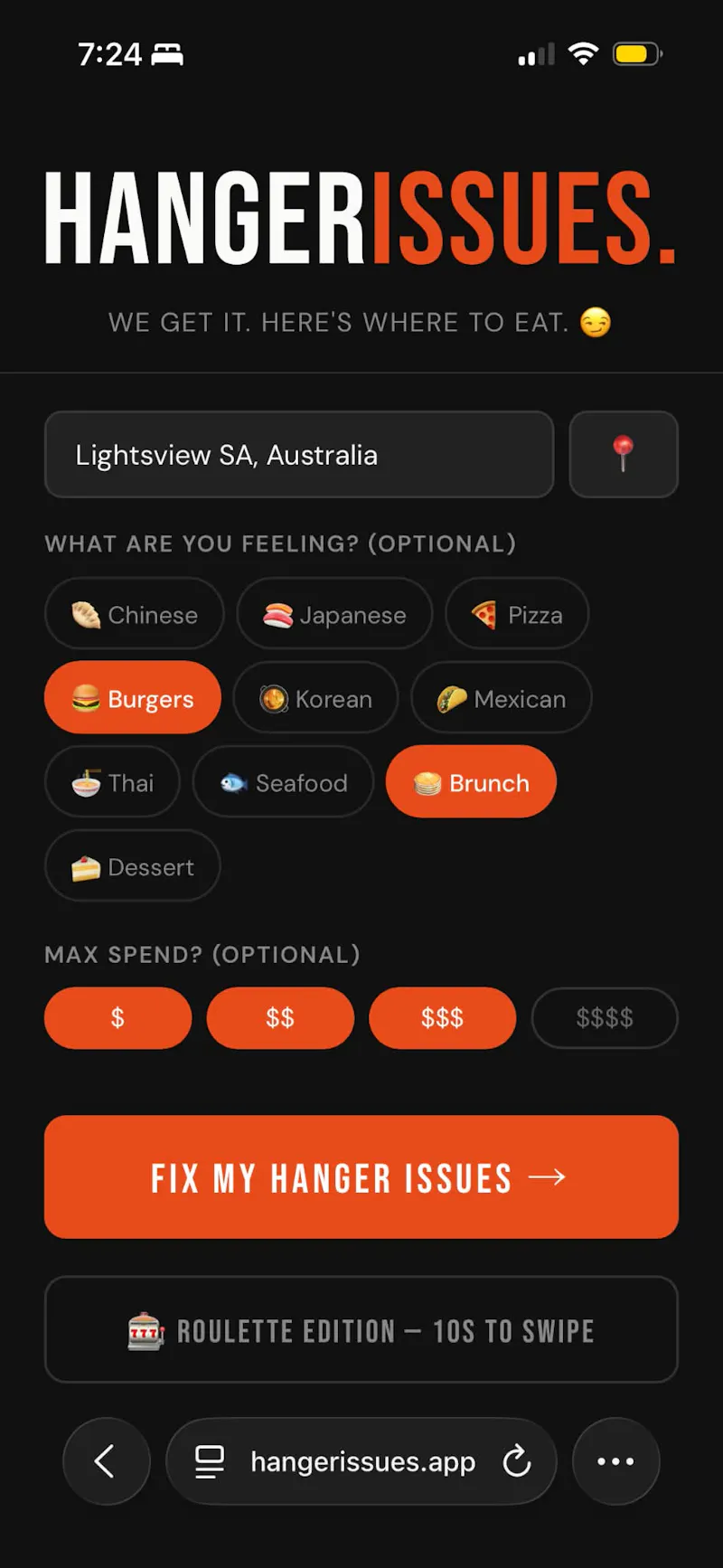The width and height of the screenshot is (723, 1568).
Task: Go back in the browser
Action: [x=106, y=1461]
